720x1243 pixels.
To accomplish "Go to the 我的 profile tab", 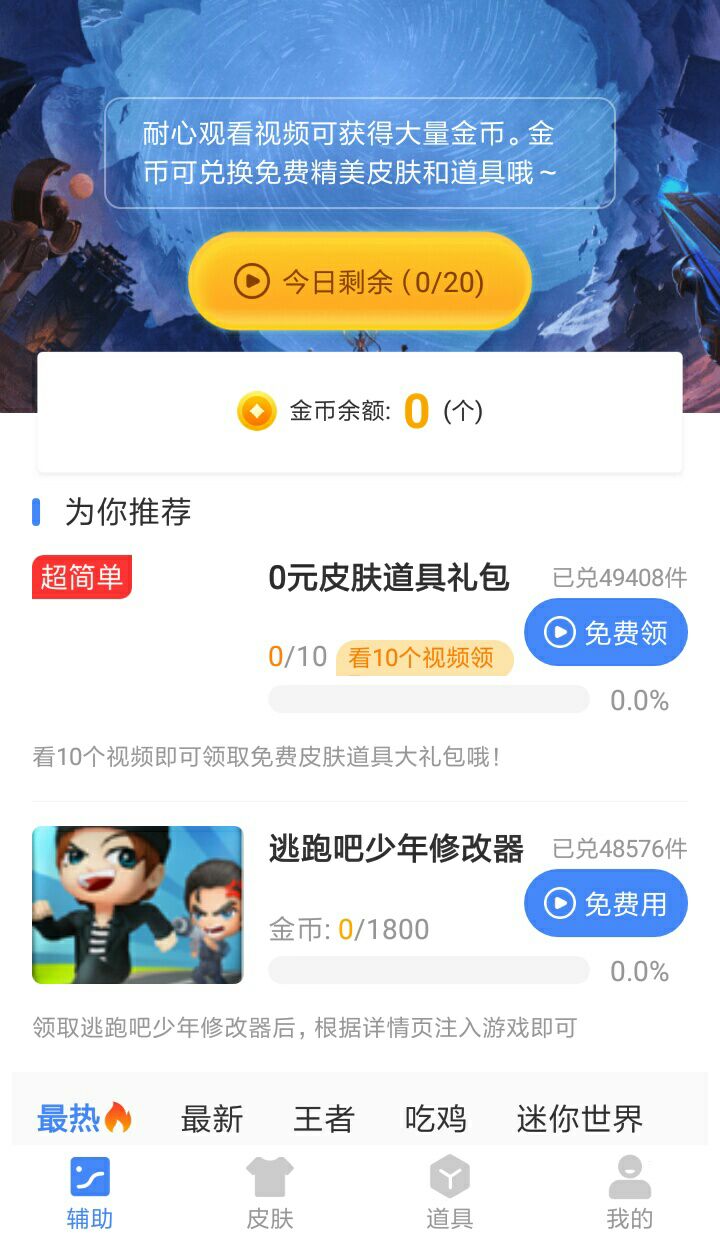I will coord(630,1193).
